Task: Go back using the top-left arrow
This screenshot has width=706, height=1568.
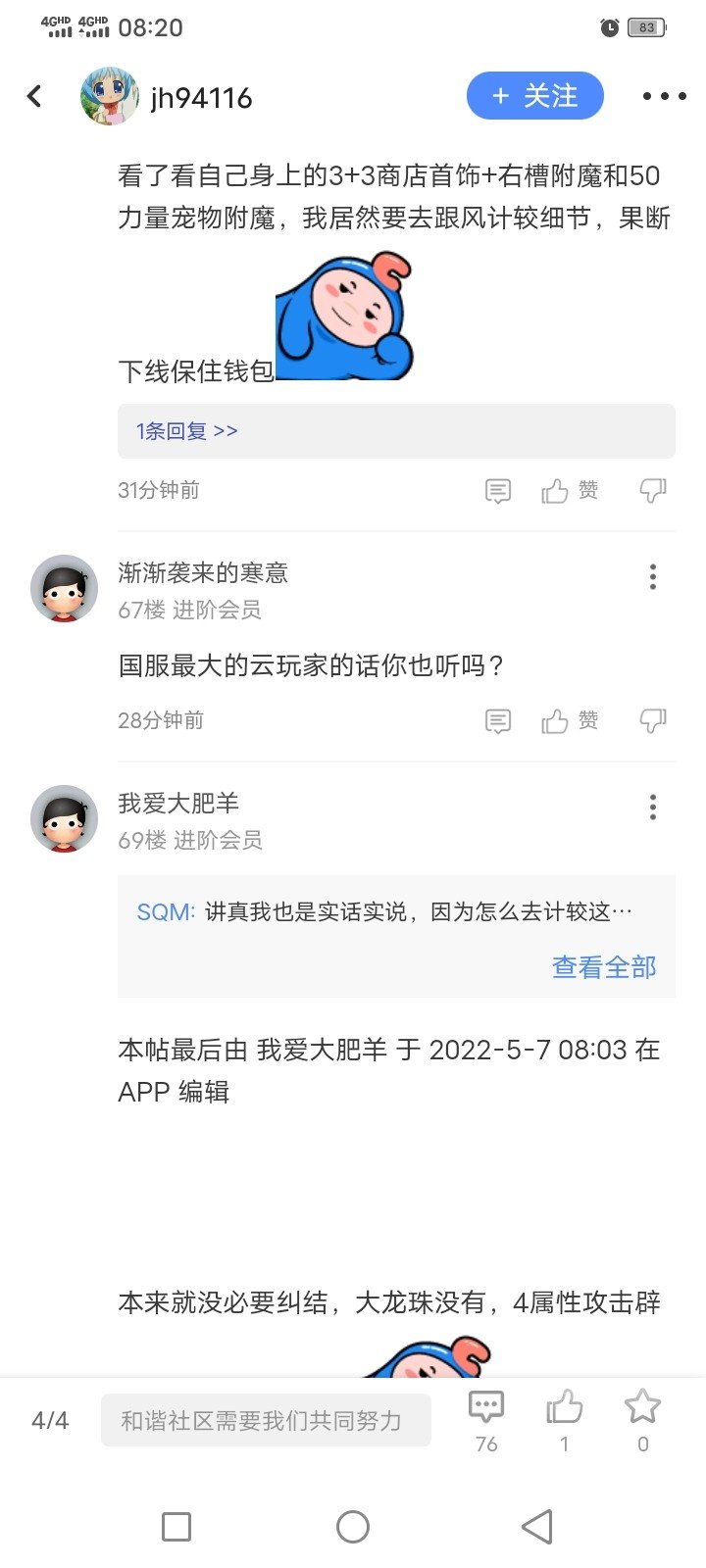Action: pyautogui.click(x=35, y=96)
